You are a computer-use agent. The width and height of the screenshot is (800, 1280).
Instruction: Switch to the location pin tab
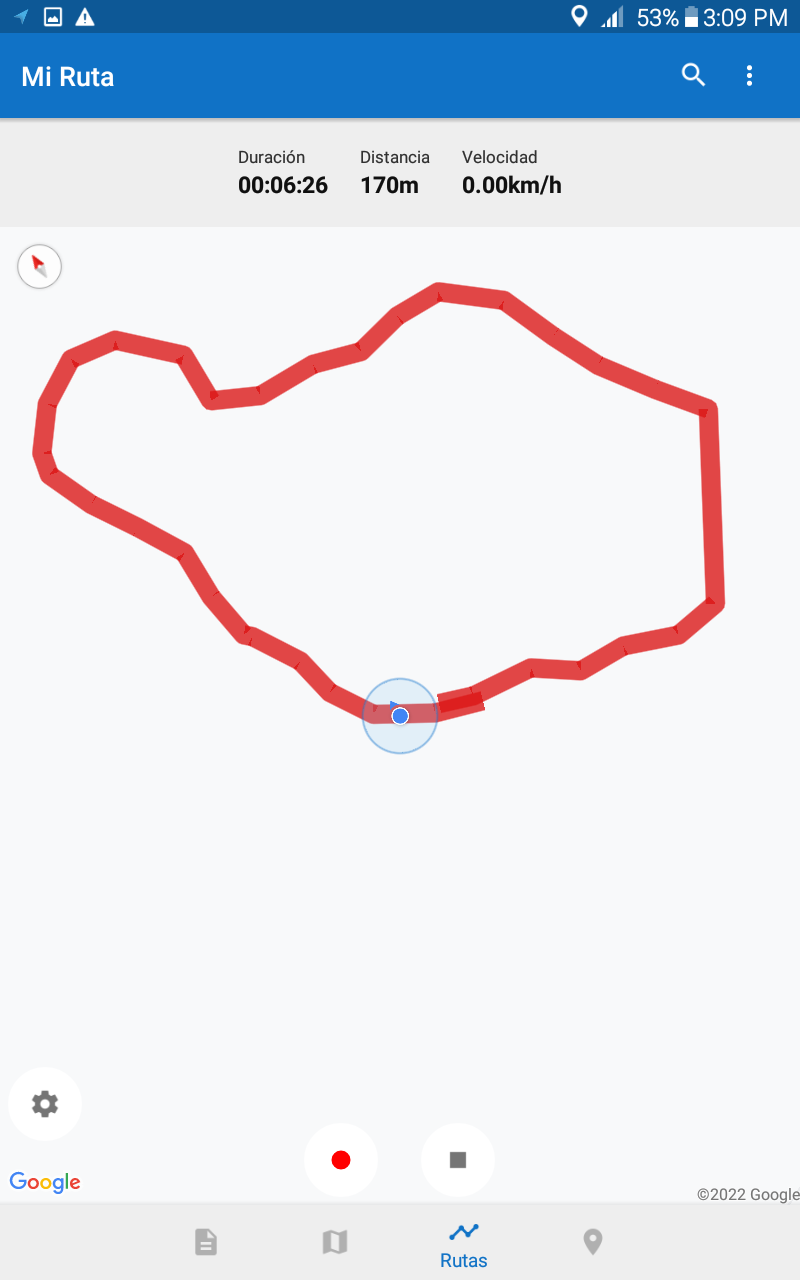point(593,1242)
